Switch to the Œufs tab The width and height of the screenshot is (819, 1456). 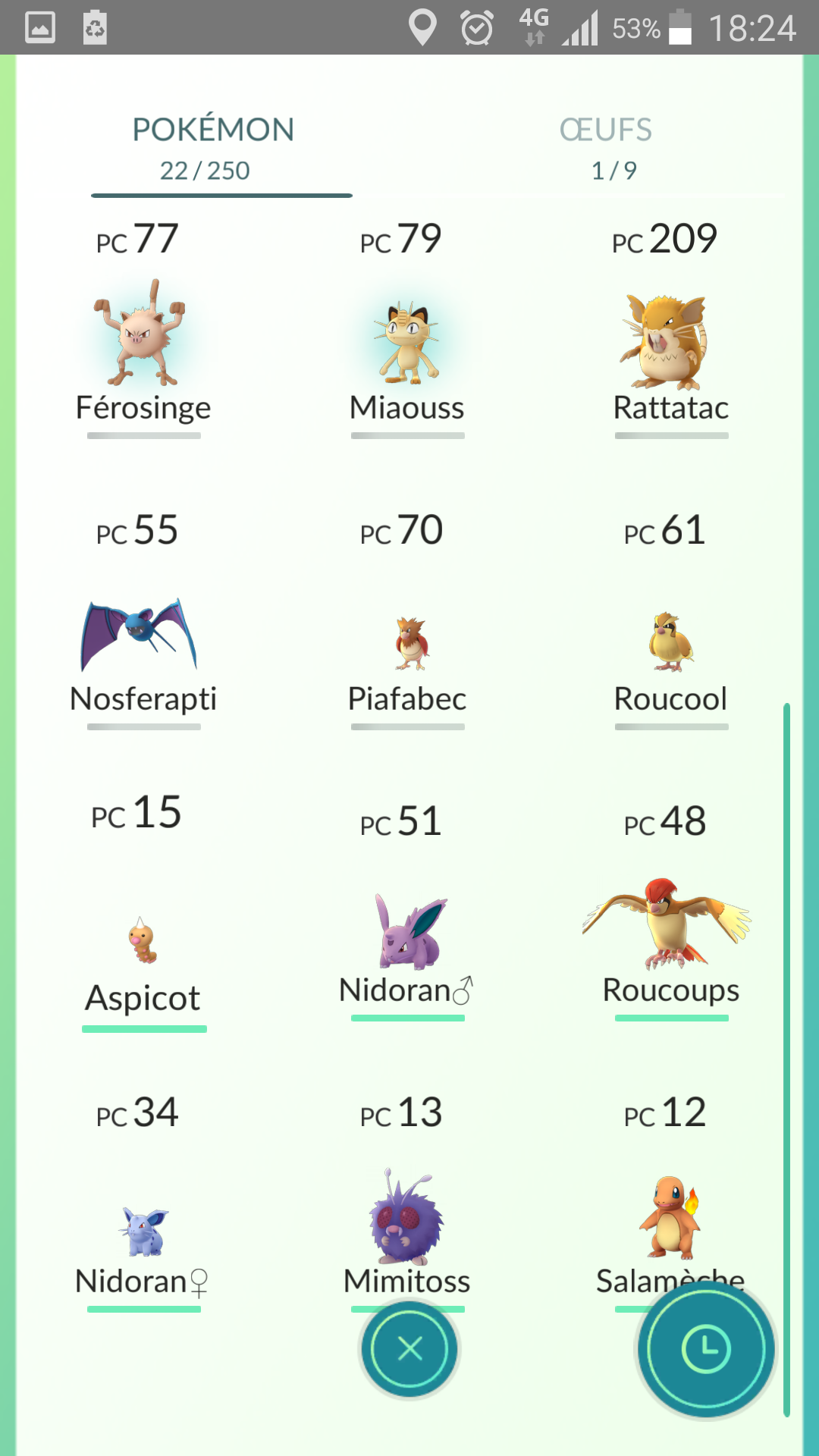click(605, 148)
